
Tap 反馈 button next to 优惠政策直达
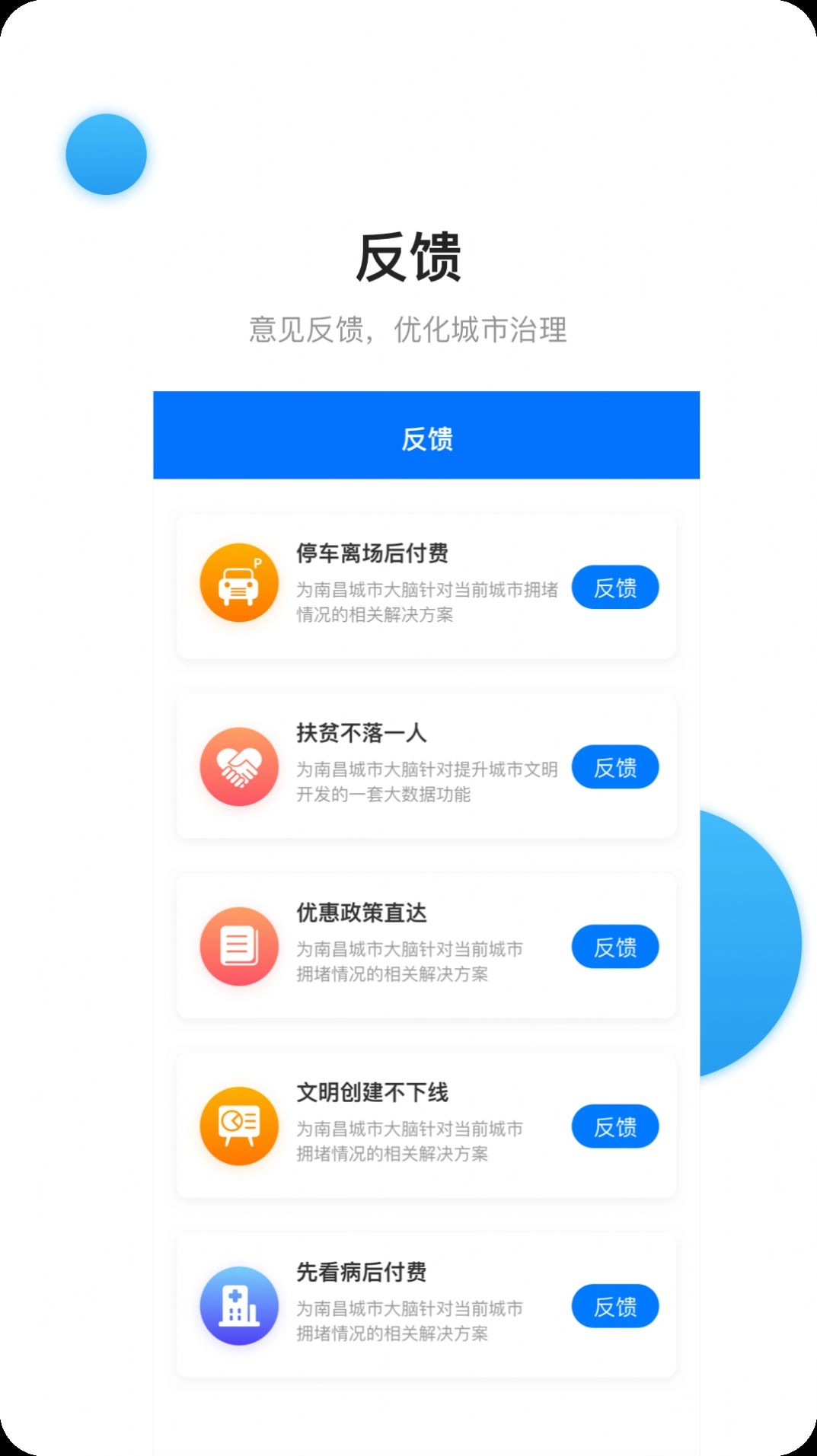click(x=614, y=946)
